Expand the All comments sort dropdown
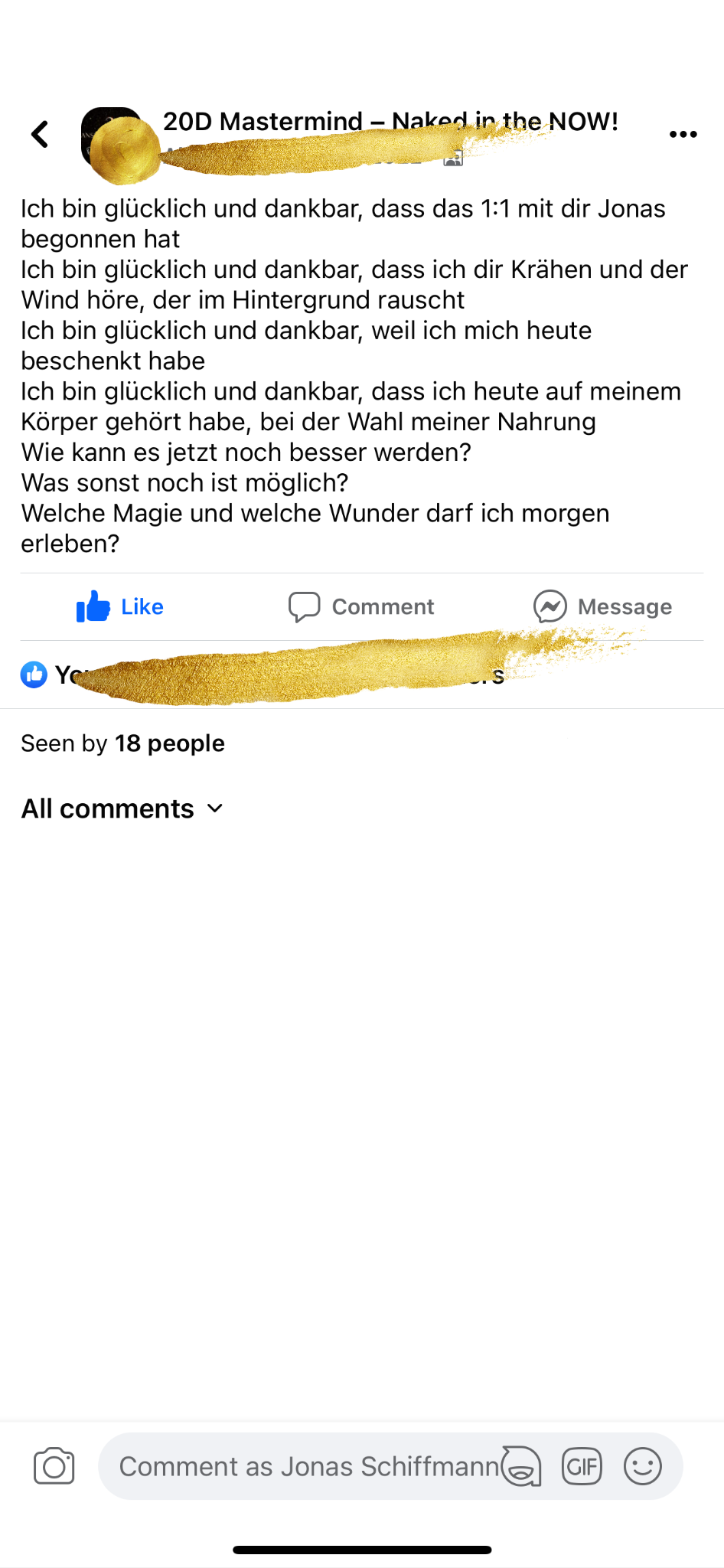This screenshot has width=724, height=1568. [122, 808]
